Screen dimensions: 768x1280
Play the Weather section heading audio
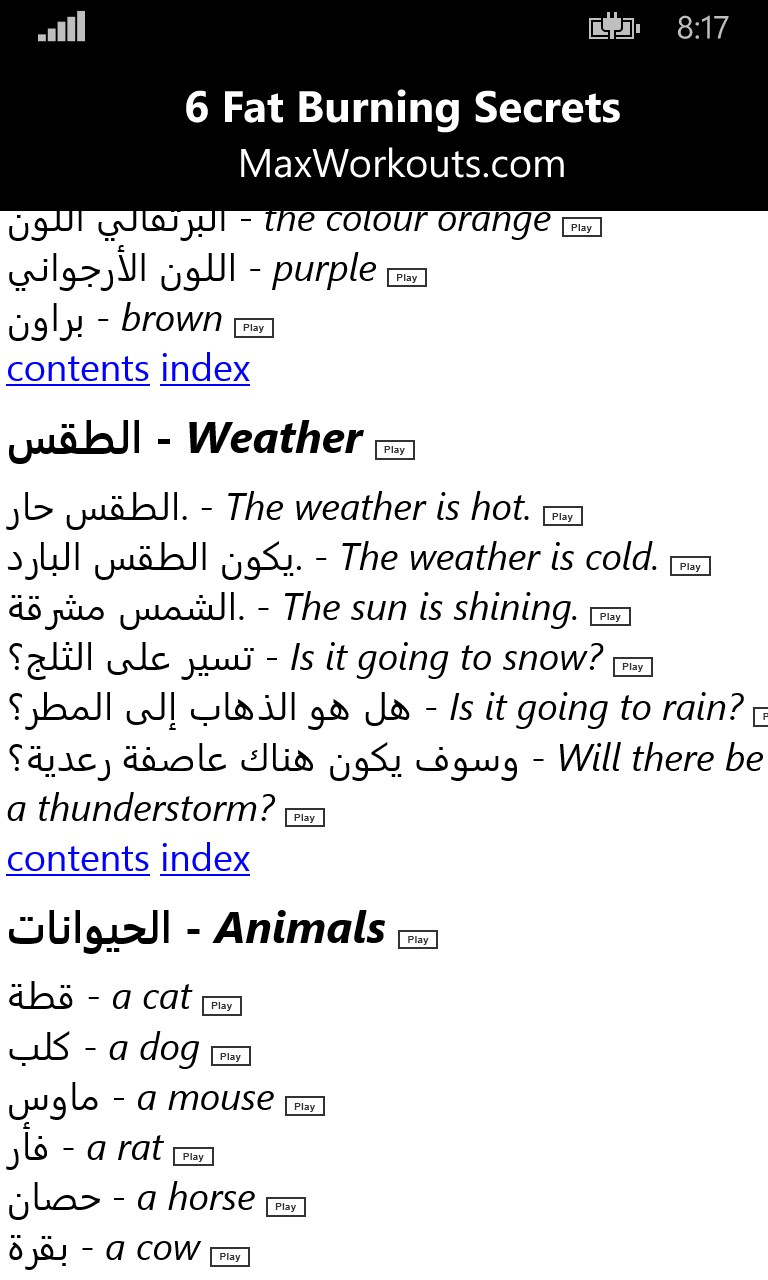click(394, 450)
